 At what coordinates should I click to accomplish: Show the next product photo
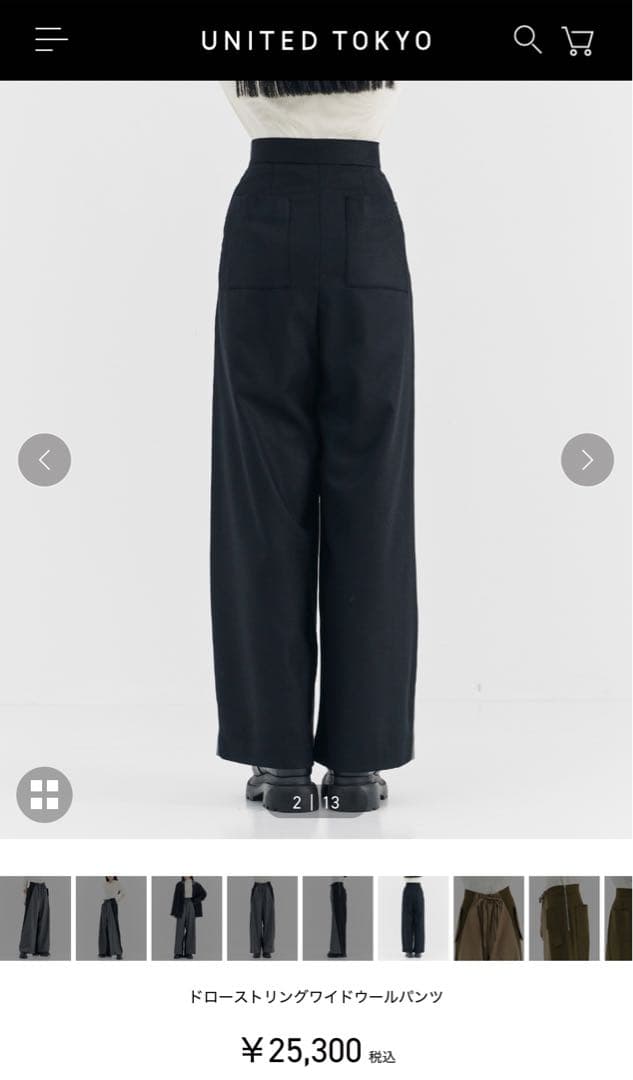587,460
